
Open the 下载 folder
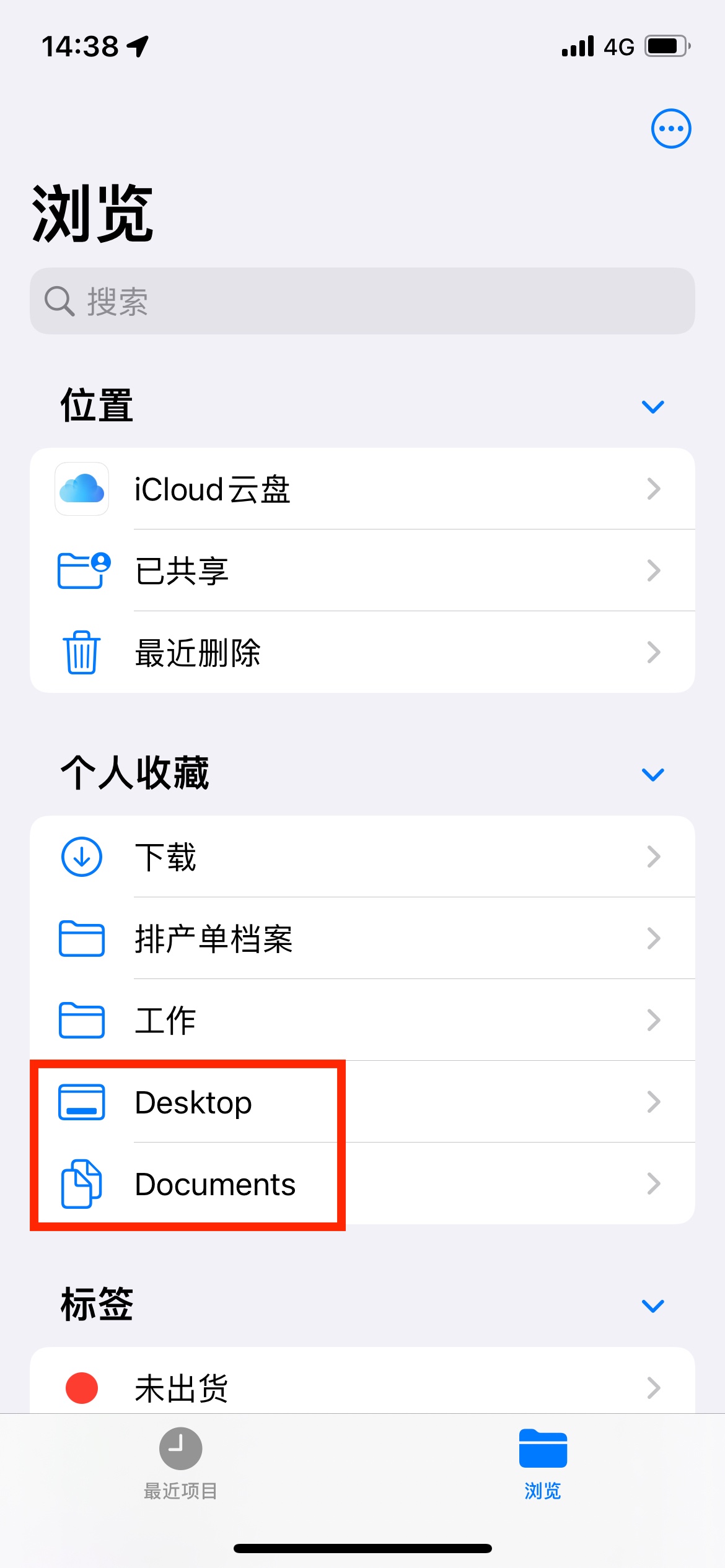[x=362, y=857]
